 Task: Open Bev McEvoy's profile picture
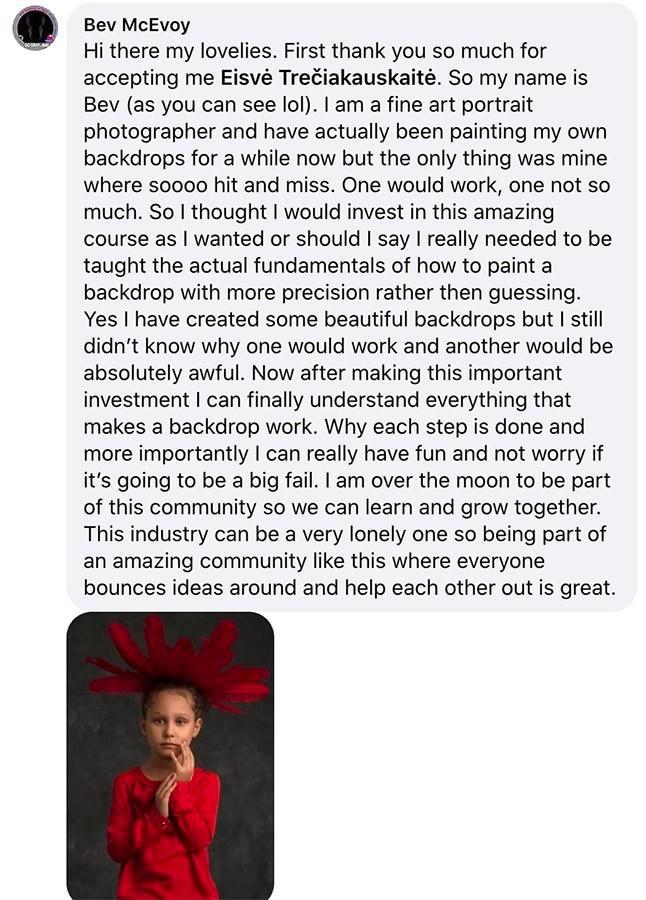35,27
